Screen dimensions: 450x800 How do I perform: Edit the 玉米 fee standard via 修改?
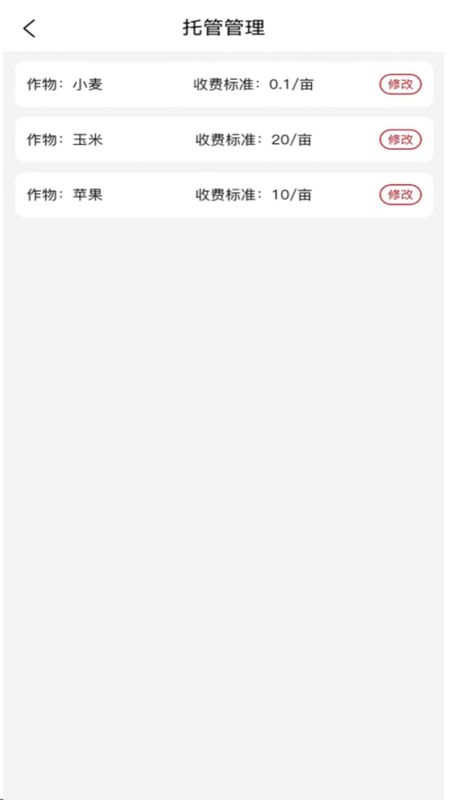click(401, 139)
